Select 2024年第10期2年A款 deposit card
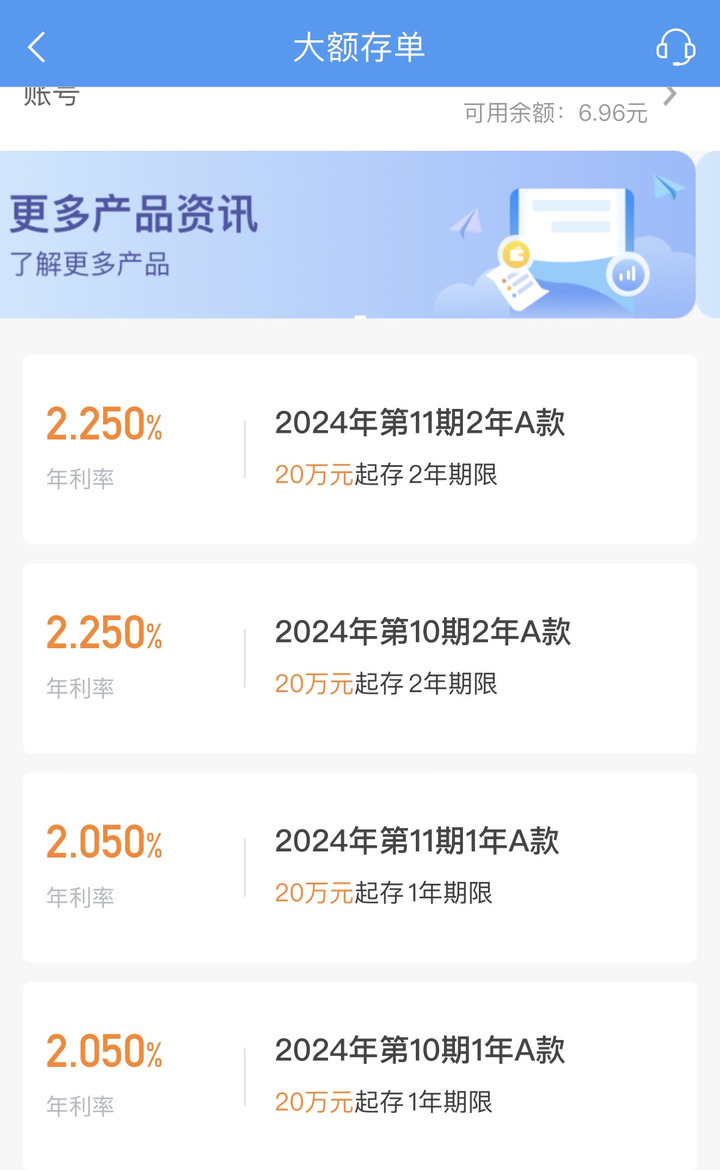Viewport: 720px width, 1170px height. 360,658
